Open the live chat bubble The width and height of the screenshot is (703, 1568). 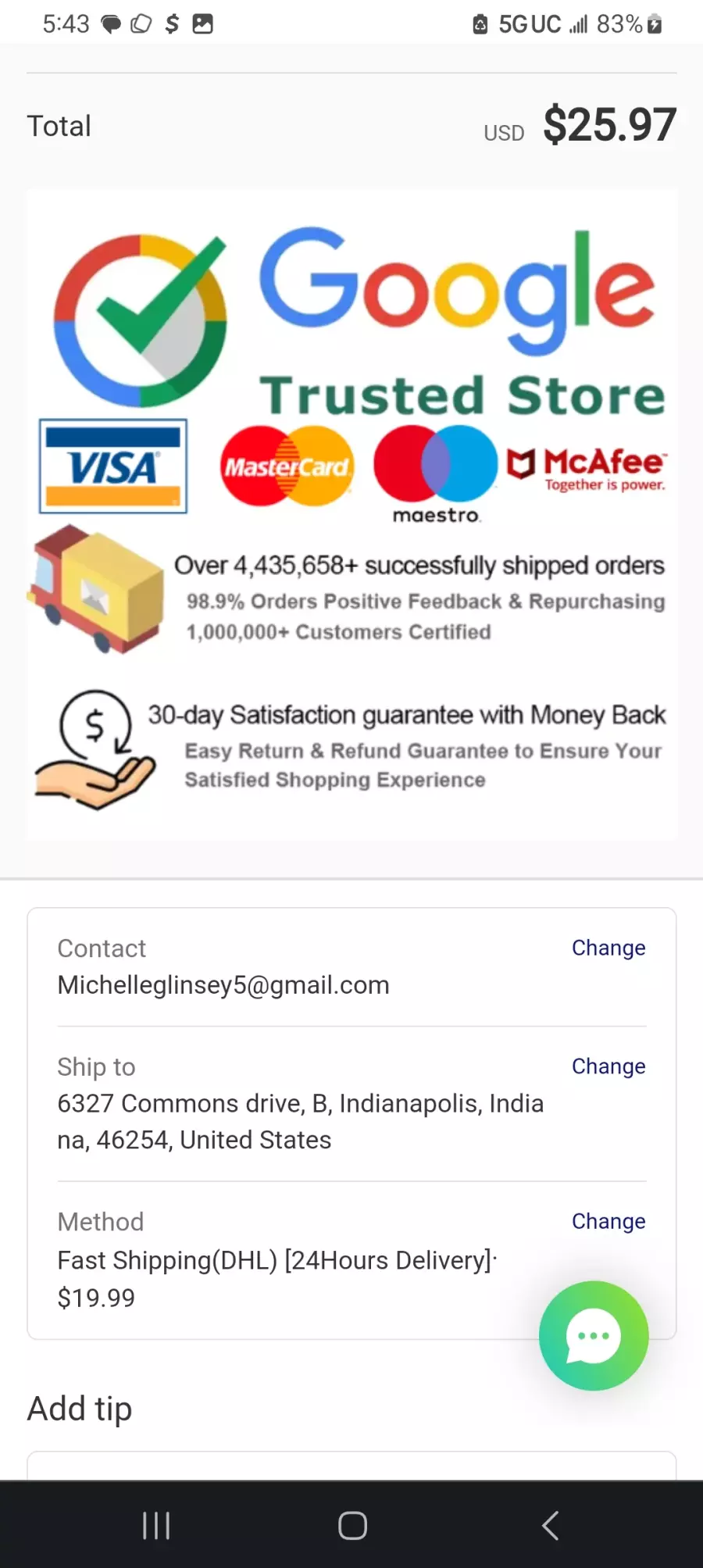pos(594,1335)
